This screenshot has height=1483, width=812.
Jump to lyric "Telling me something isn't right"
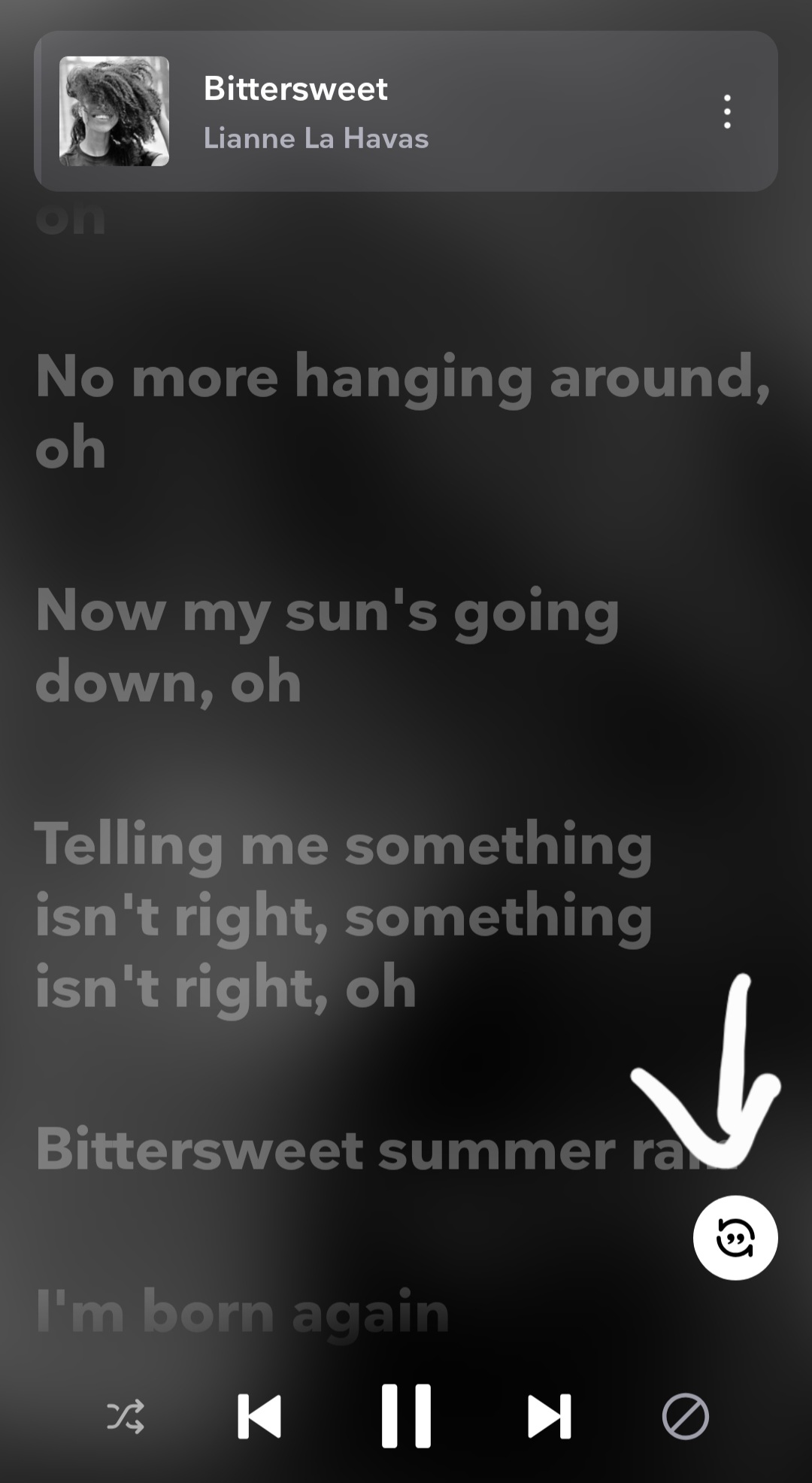click(344, 915)
